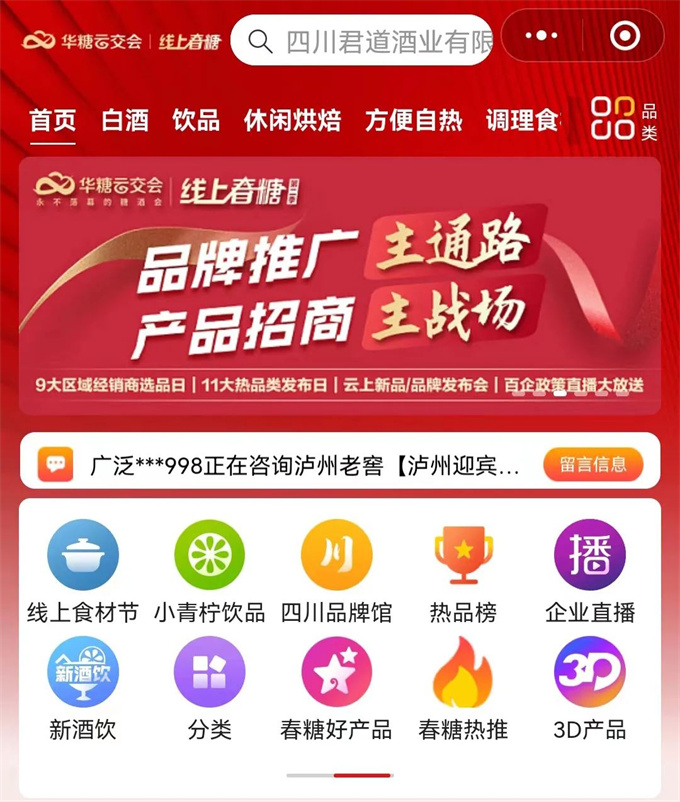The height and width of the screenshot is (802, 680).
Task: Tap the 留言信息 button
Action: pos(593,464)
